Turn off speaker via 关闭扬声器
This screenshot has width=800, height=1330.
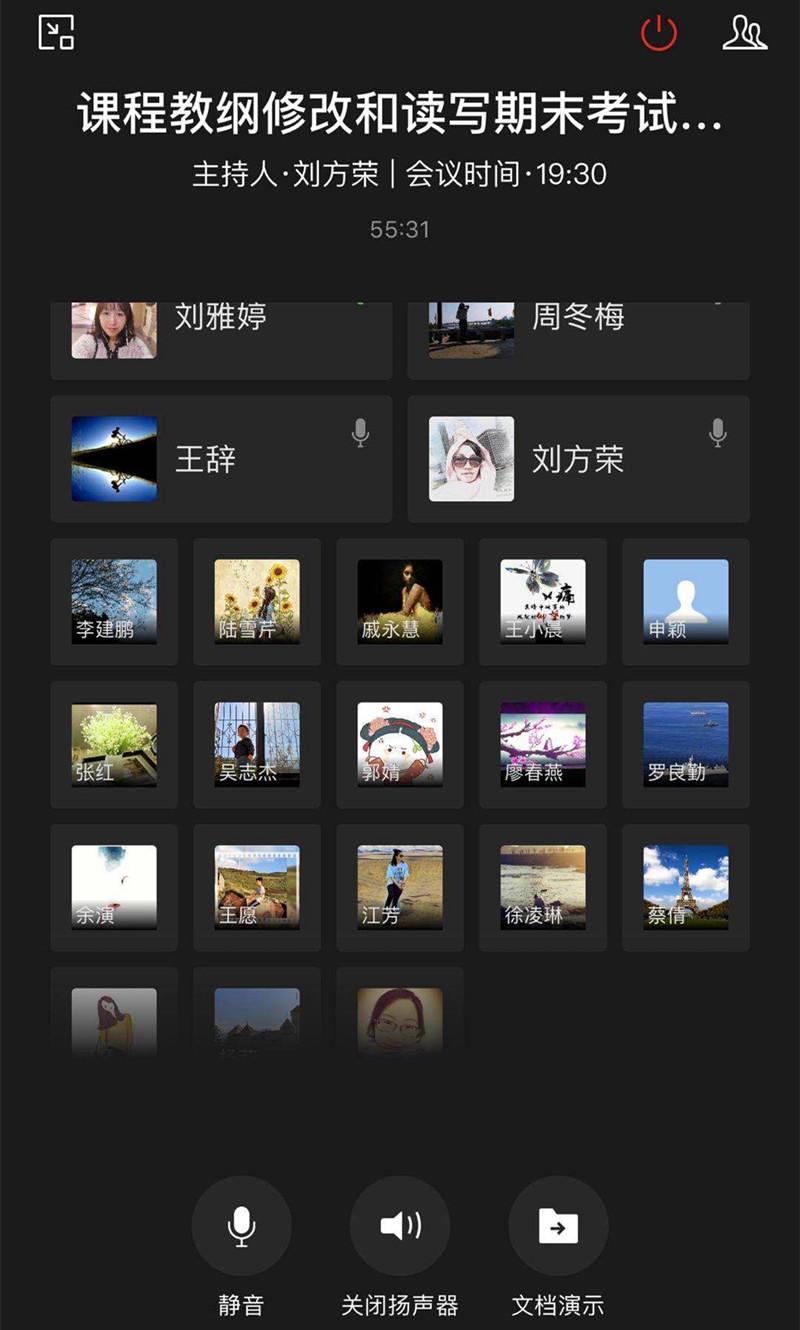[400, 1226]
